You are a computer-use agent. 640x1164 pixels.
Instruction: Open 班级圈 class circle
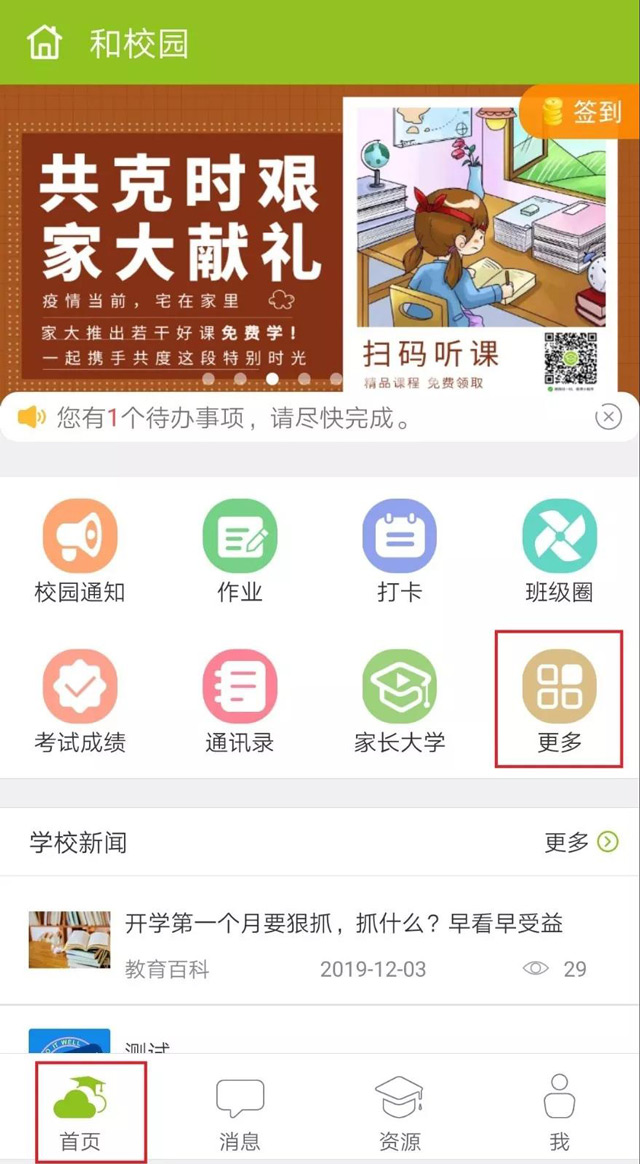click(559, 551)
